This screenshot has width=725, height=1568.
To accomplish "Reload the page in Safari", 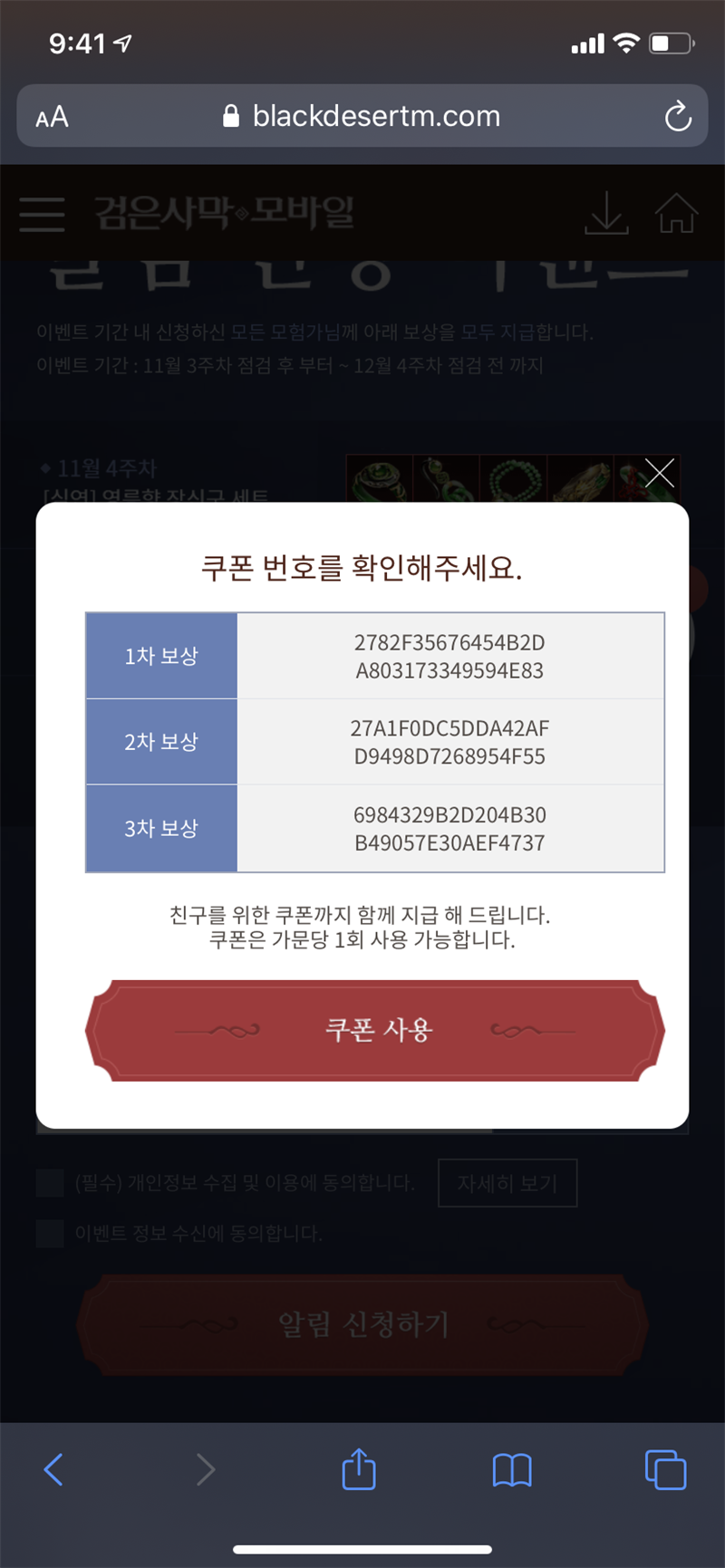I will coord(677,117).
